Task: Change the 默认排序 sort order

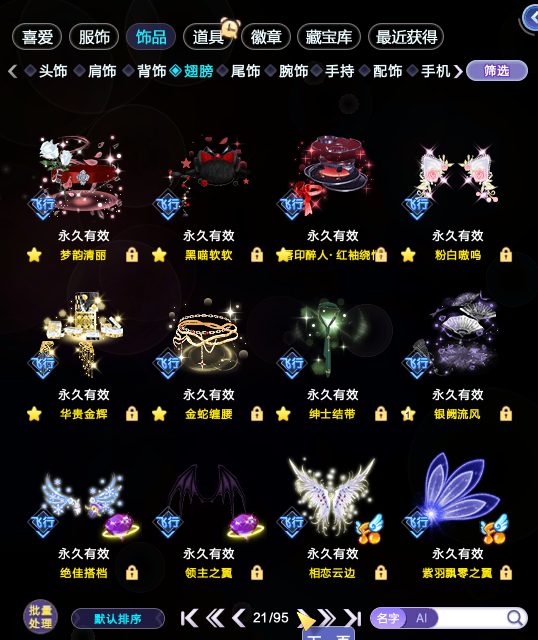Action: click(118, 619)
